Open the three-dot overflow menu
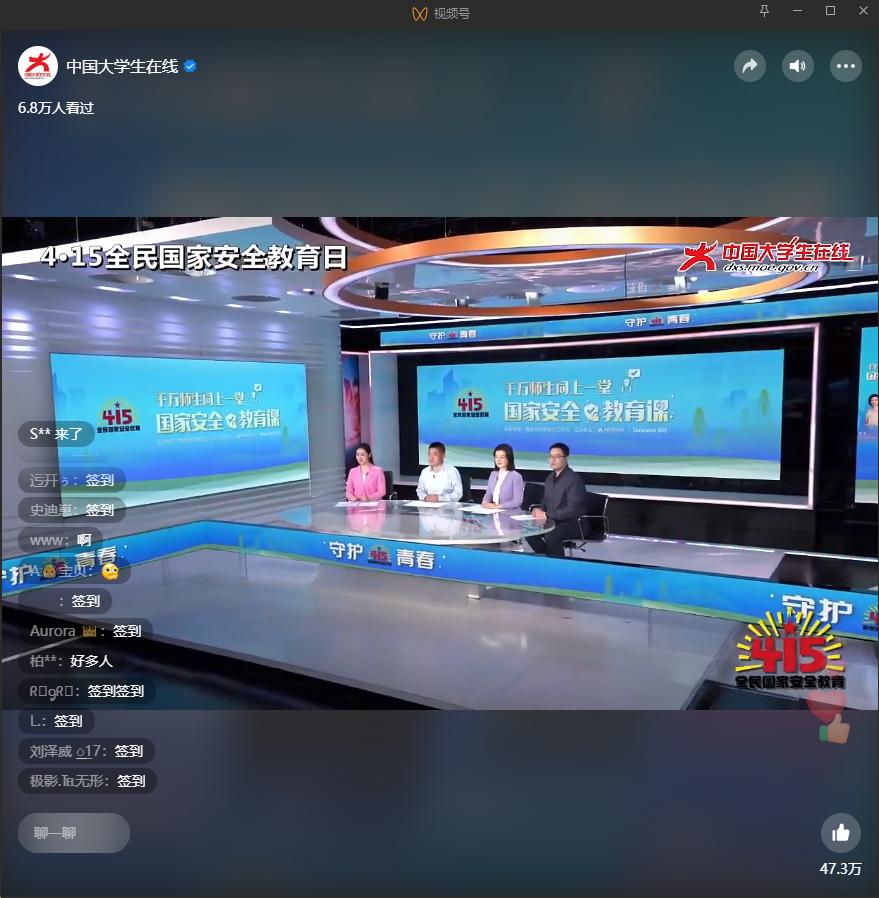 point(846,67)
